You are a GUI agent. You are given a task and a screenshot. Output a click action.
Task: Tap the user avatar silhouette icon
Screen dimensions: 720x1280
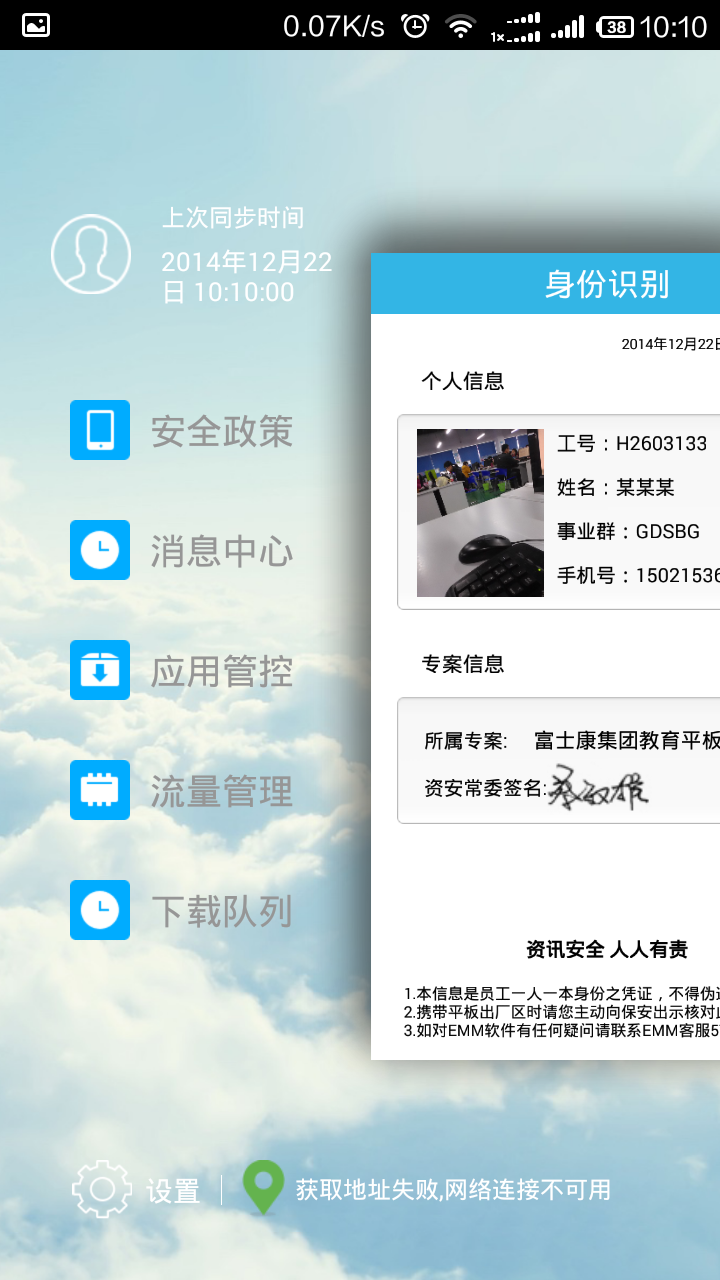tap(91, 254)
